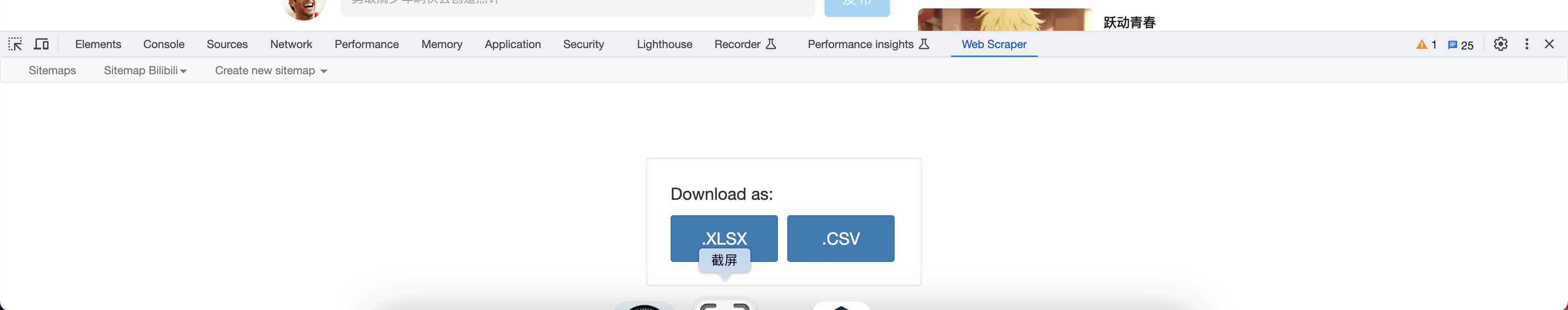
Task: Open DevTools settings gear
Action: pyautogui.click(x=1500, y=44)
